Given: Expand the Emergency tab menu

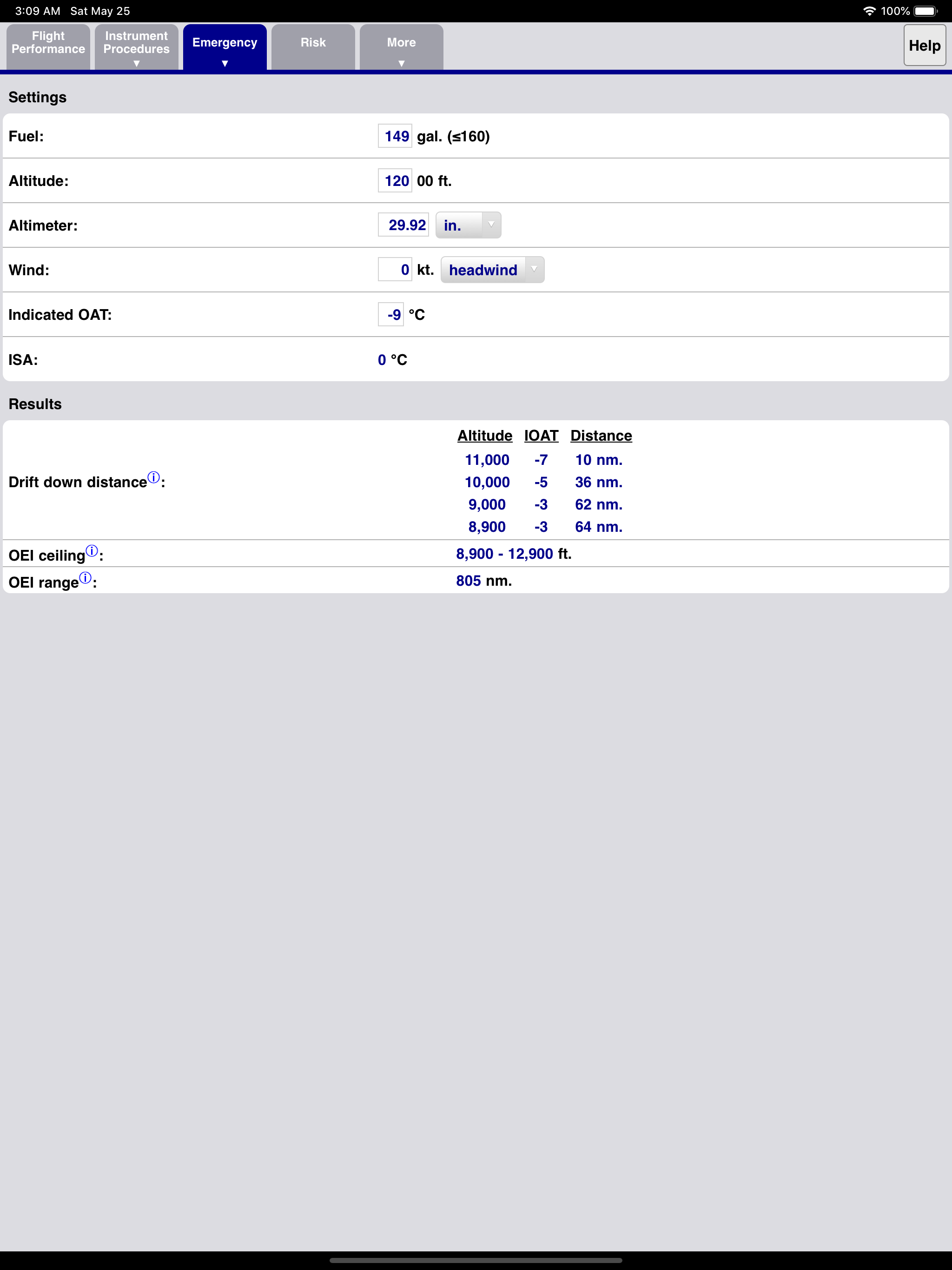Looking at the screenshot, I should coord(224,46).
